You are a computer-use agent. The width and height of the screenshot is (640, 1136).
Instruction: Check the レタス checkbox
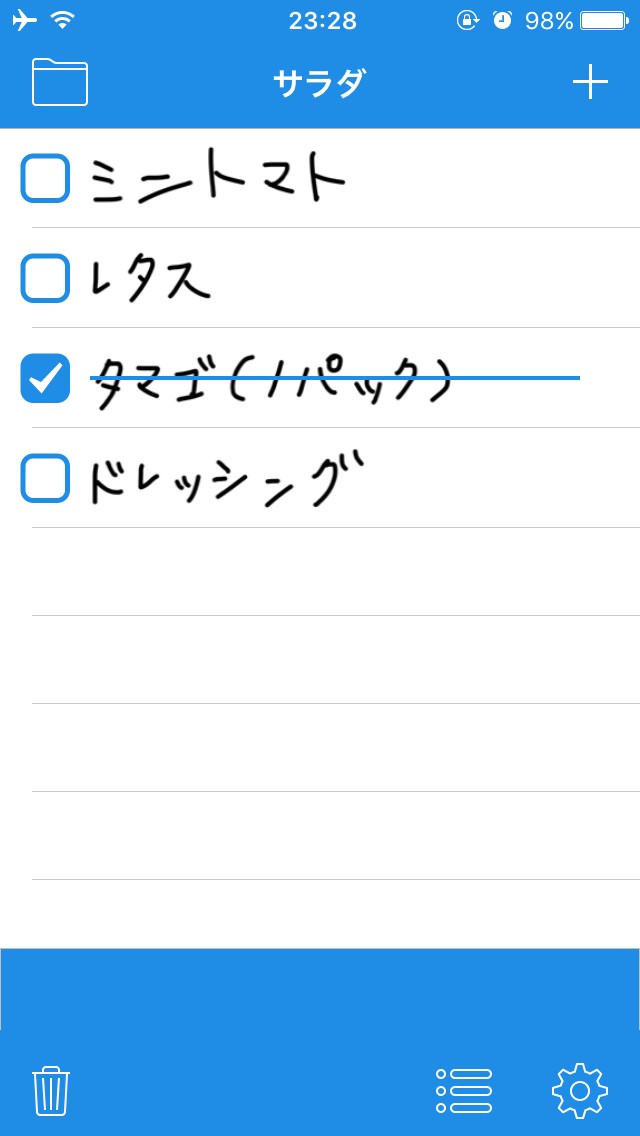46,278
